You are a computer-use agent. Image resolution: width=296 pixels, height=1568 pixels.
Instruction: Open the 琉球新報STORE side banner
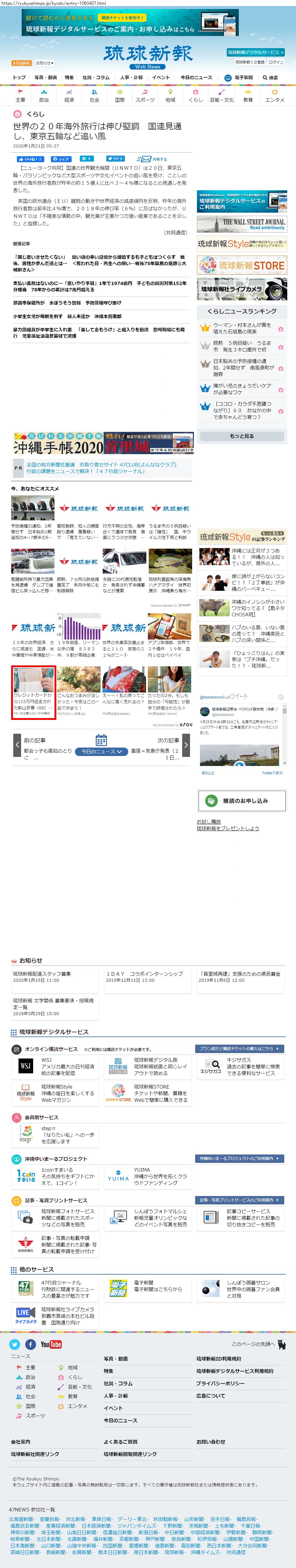coord(242,265)
